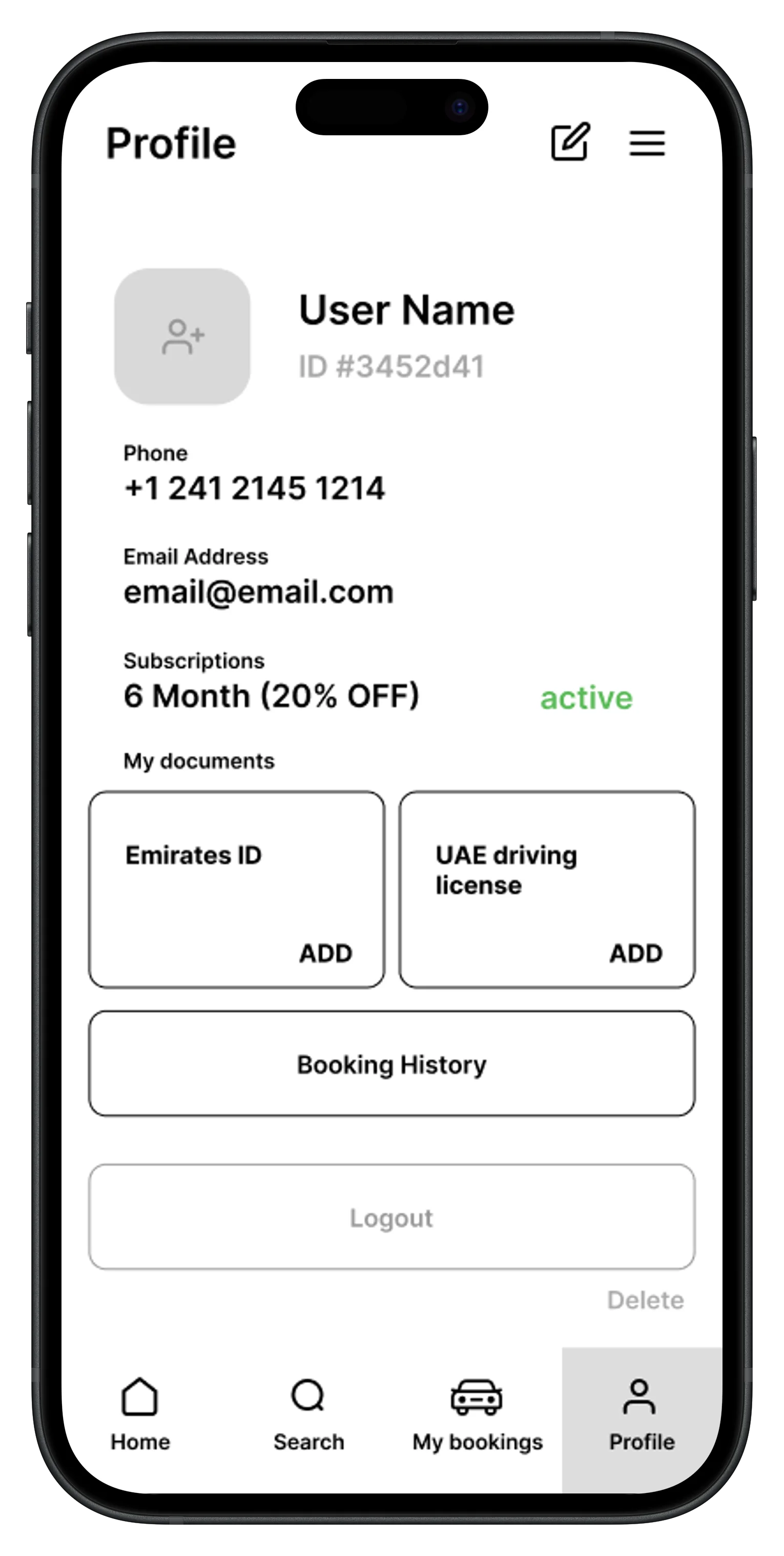The width and height of the screenshot is (784, 1556).
Task: Add a profile photo
Action: [182, 336]
